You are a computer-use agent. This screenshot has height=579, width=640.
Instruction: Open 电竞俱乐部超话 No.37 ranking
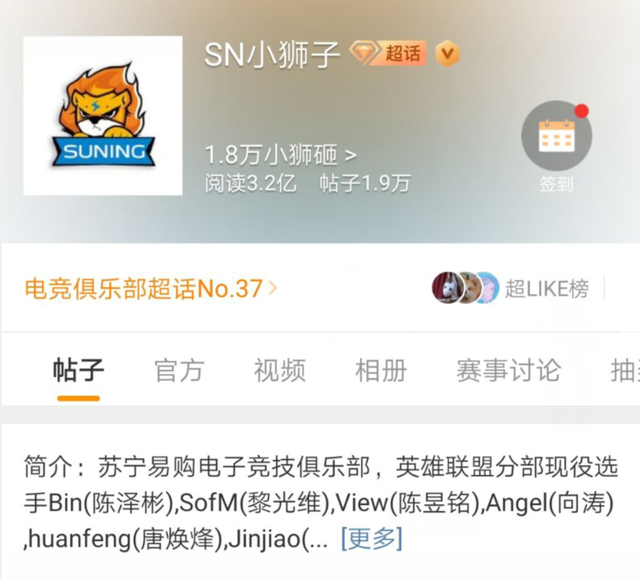point(150,290)
